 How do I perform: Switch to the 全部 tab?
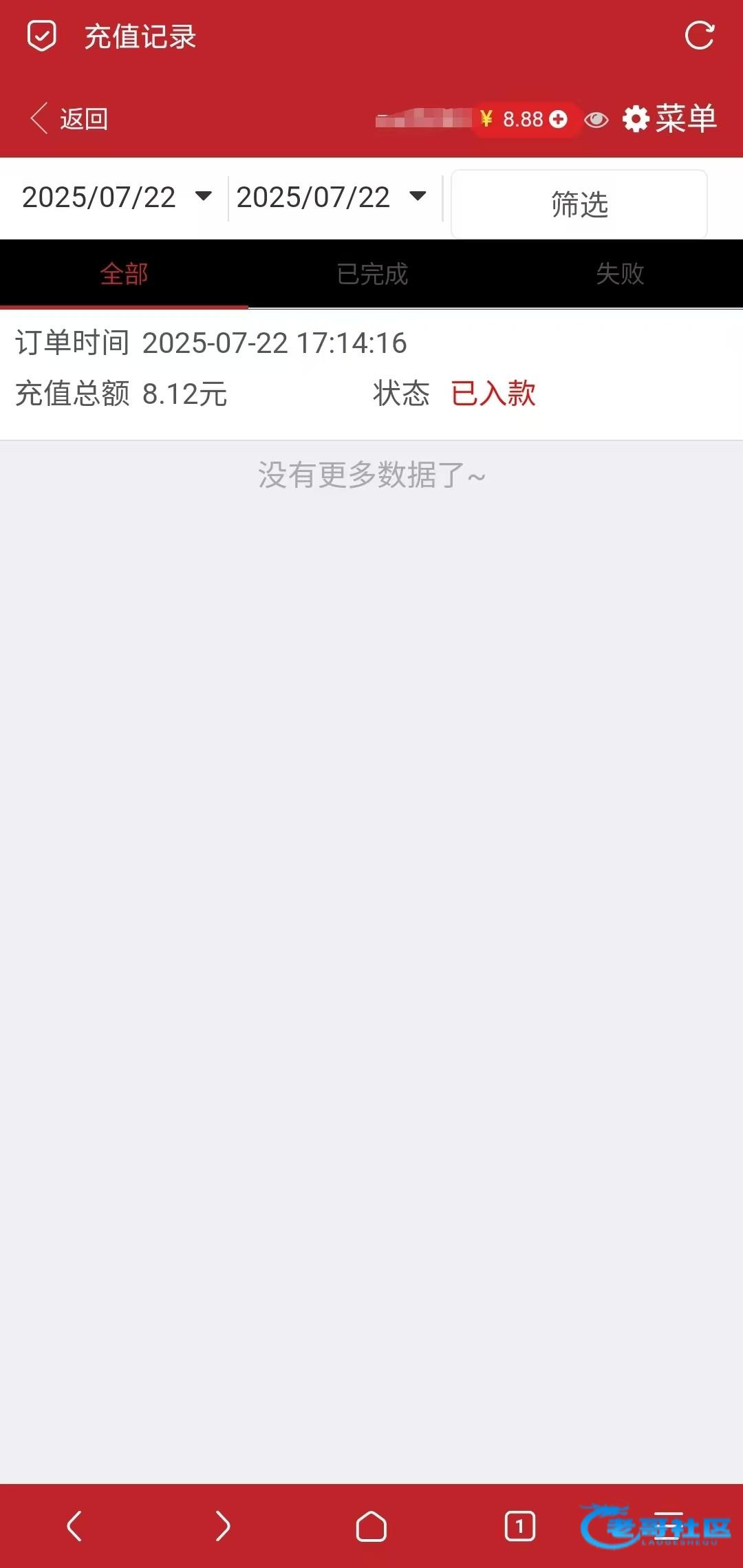124,274
